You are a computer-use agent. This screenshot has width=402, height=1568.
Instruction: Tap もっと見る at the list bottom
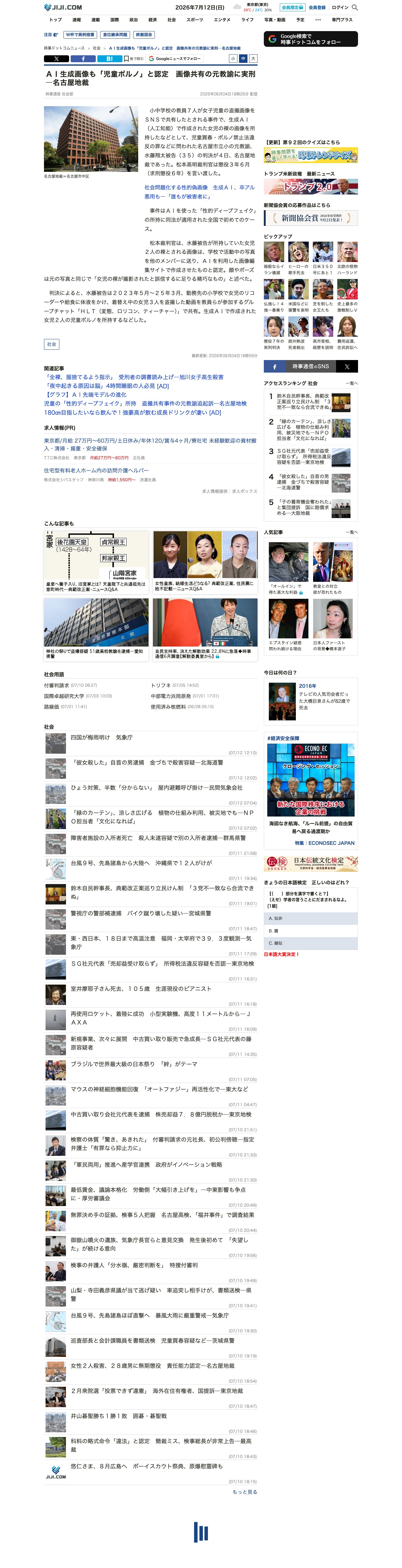click(244, 1492)
